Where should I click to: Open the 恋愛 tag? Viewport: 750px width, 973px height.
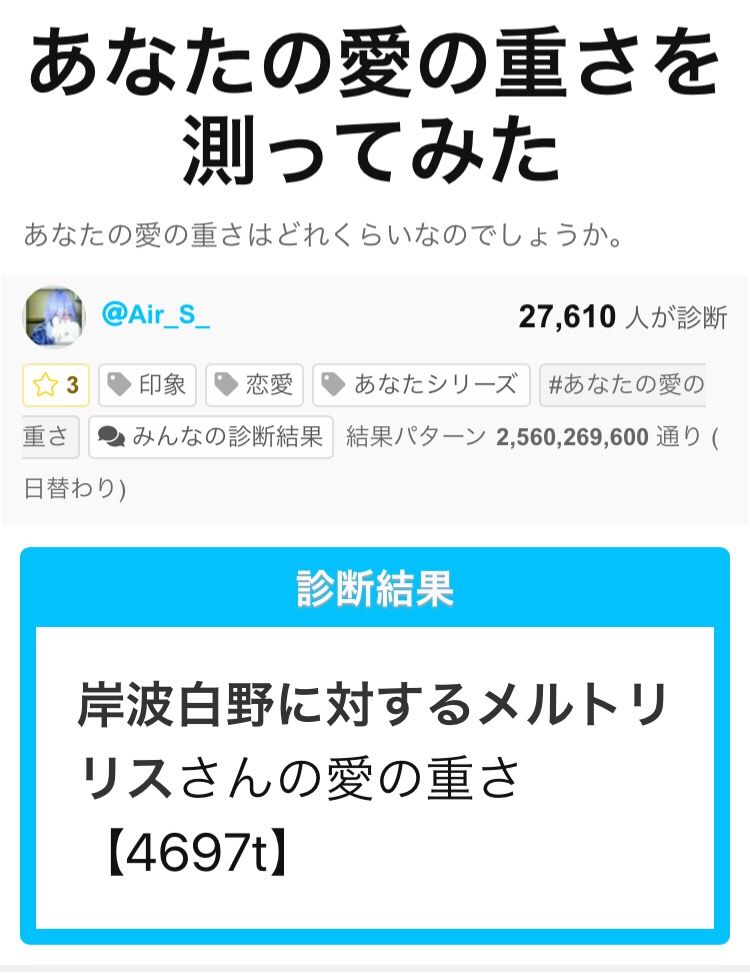pyautogui.click(x=257, y=385)
